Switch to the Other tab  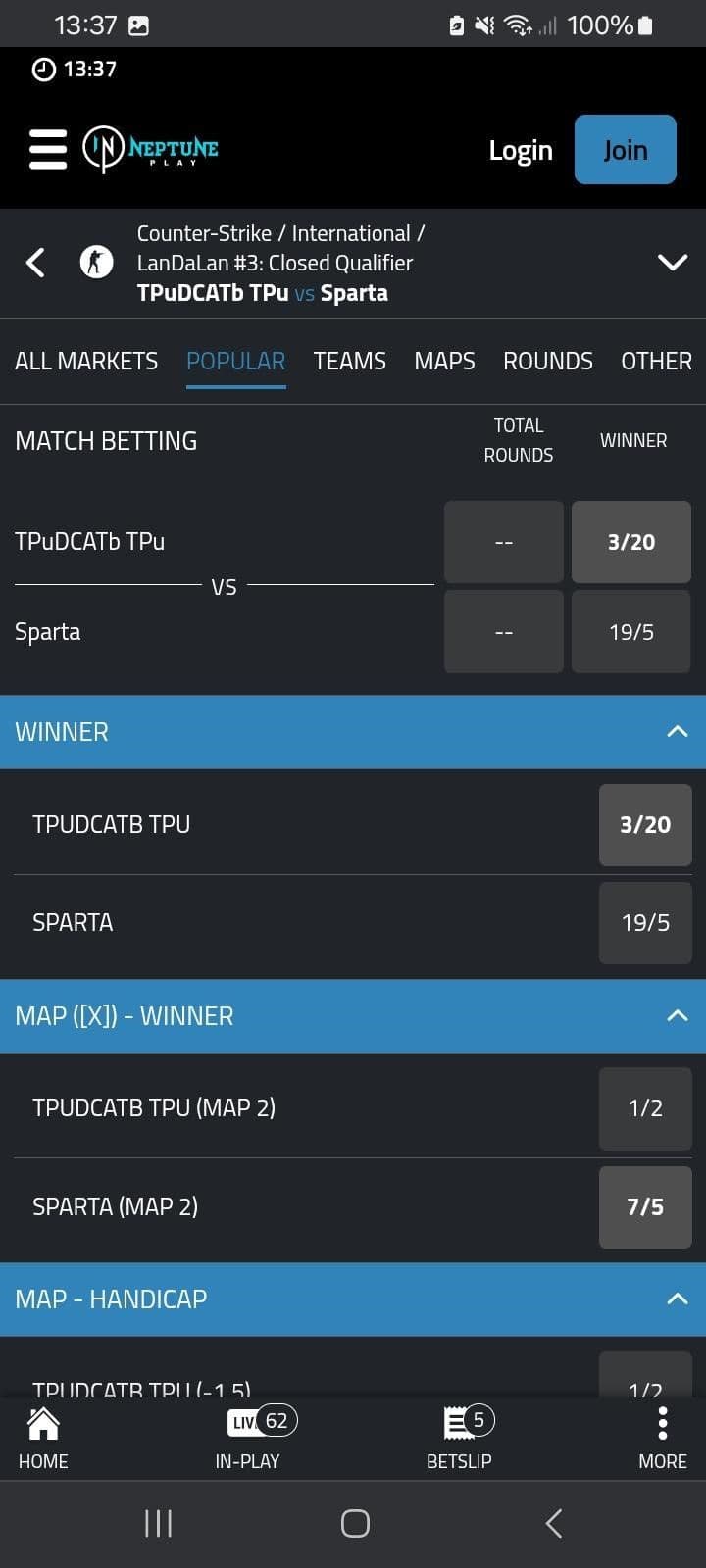[x=656, y=361]
